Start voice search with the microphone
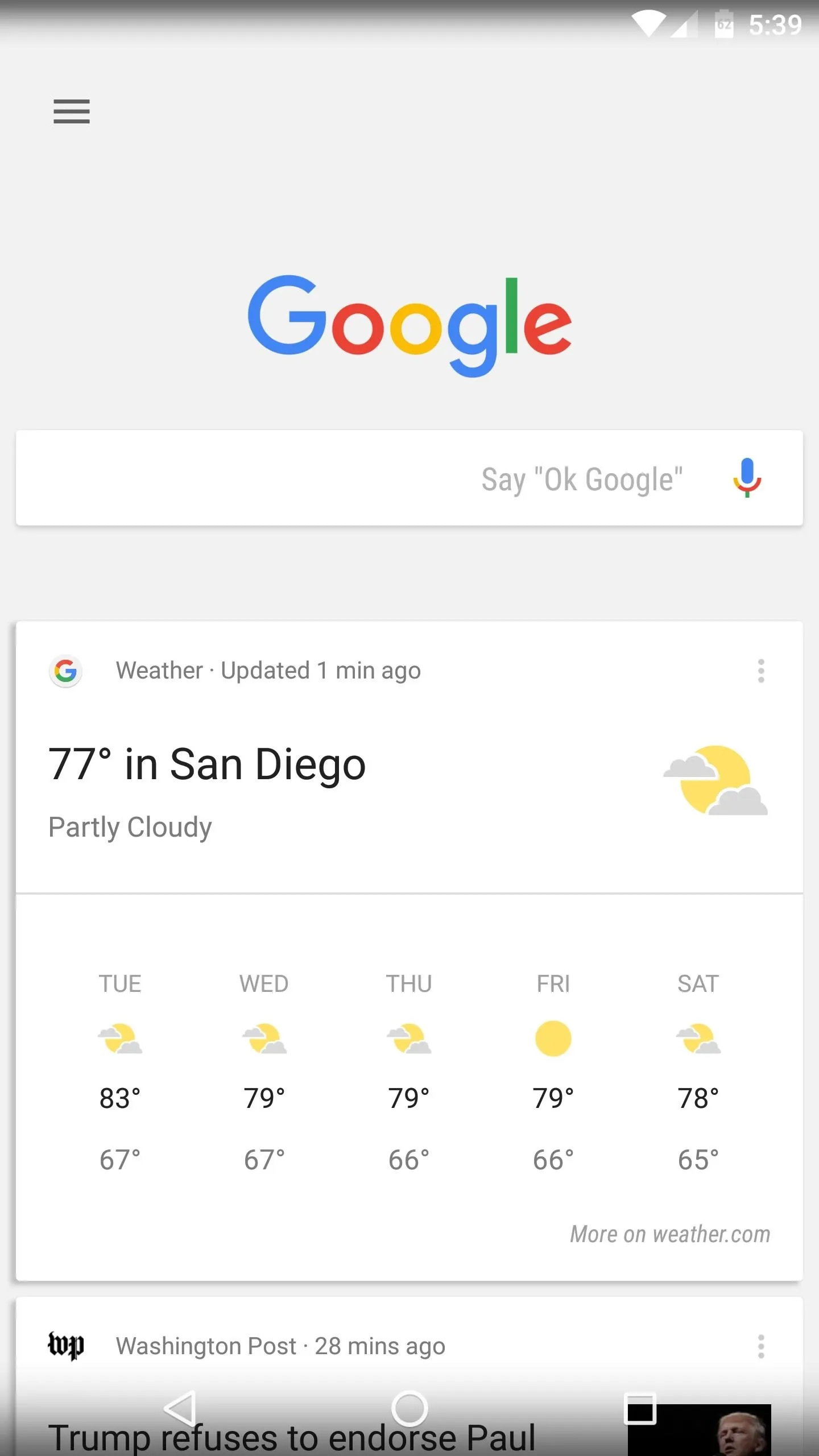The image size is (819, 1456). pyautogui.click(x=747, y=478)
